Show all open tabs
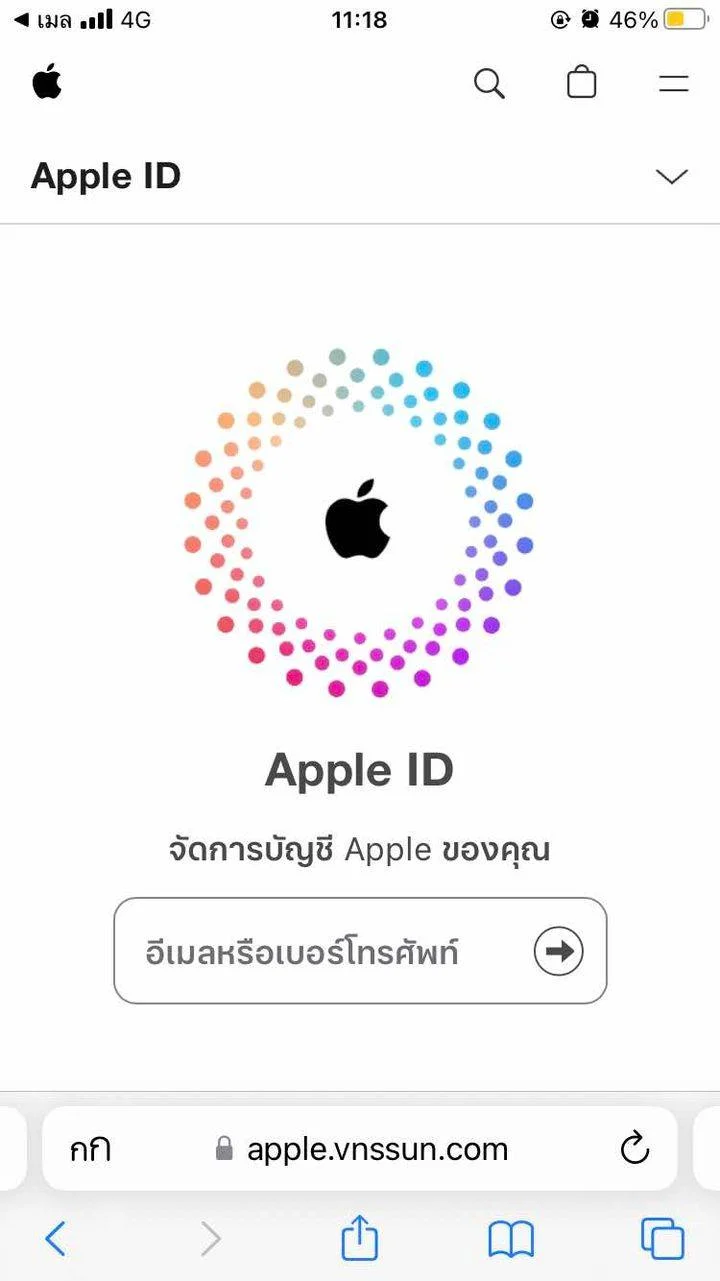This screenshot has height=1281, width=720. tap(662, 1239)
